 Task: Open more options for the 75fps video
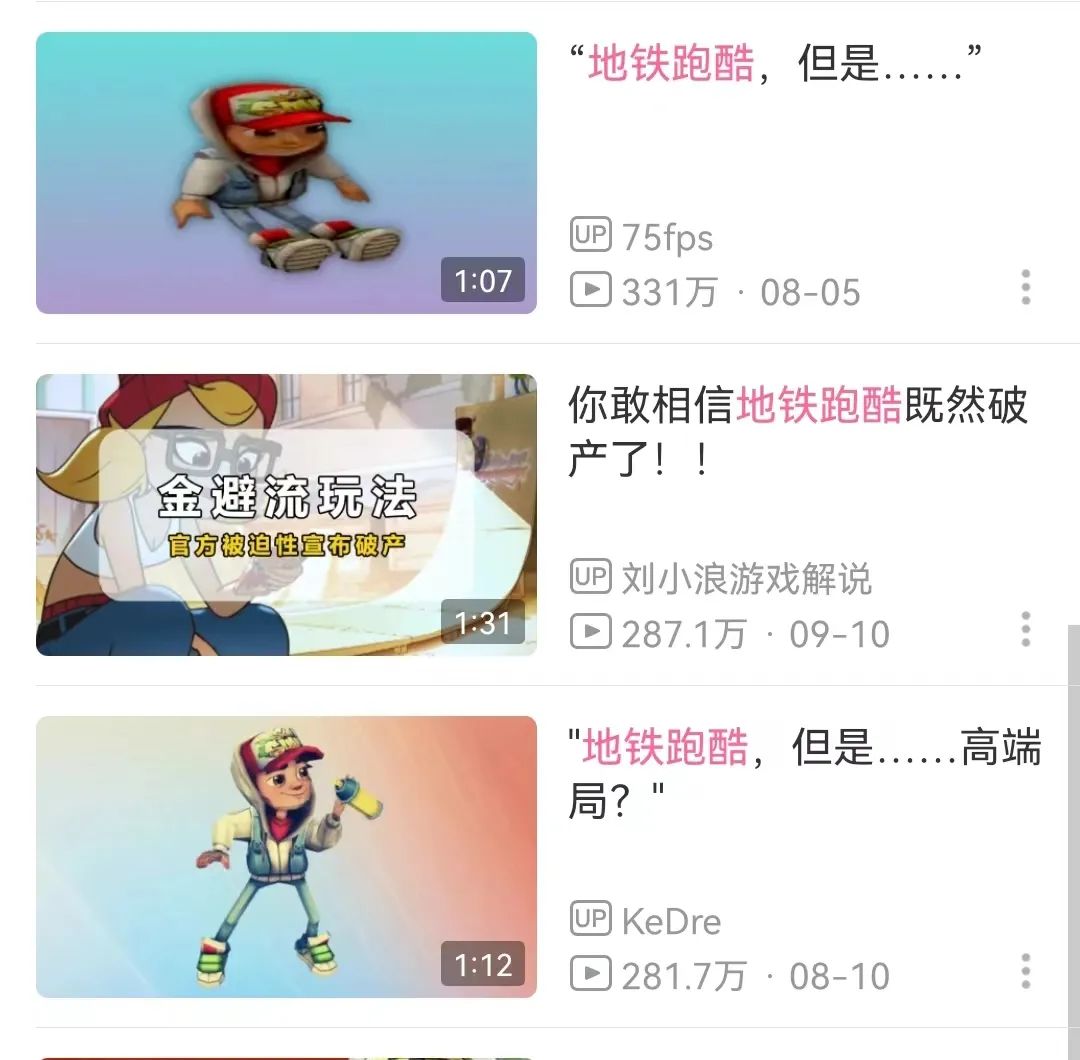(x=1025, y=287)
